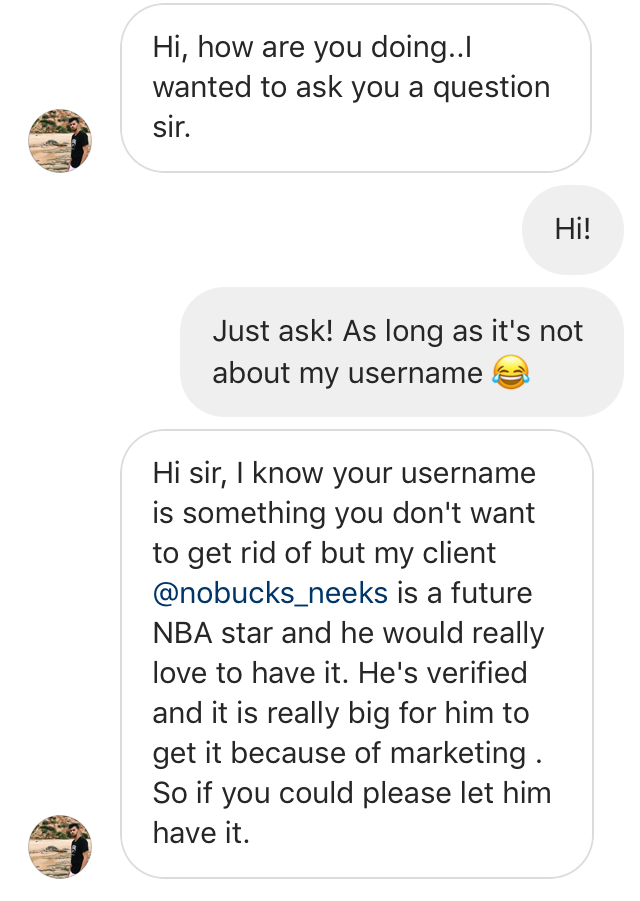Tap the avatar beside the 'ask you a question' message
The width and height of the screenshot is (640, 901).
pos(60,141)
